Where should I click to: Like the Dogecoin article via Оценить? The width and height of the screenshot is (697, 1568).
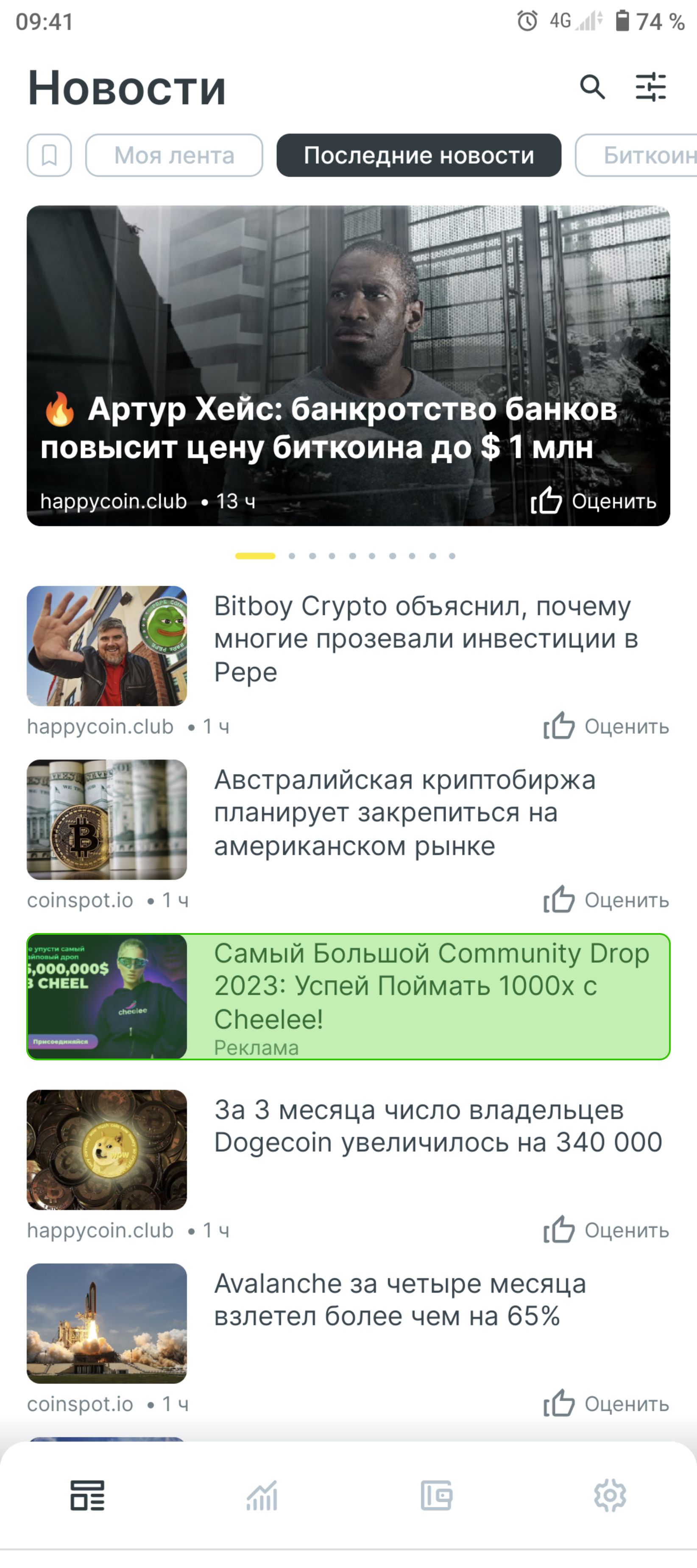[x=606, y=1230]
